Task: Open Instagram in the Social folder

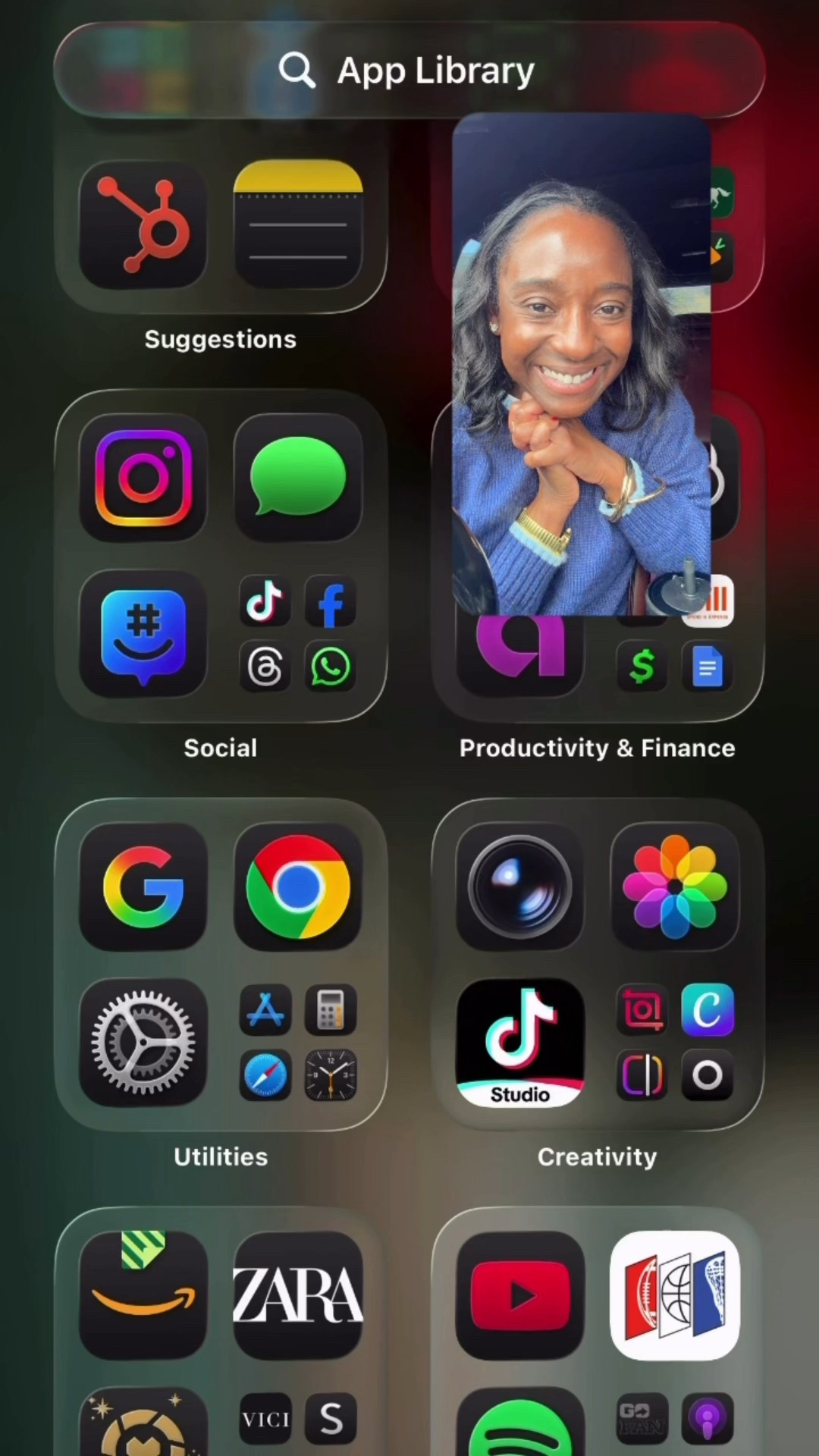Action: pos(143,478)
